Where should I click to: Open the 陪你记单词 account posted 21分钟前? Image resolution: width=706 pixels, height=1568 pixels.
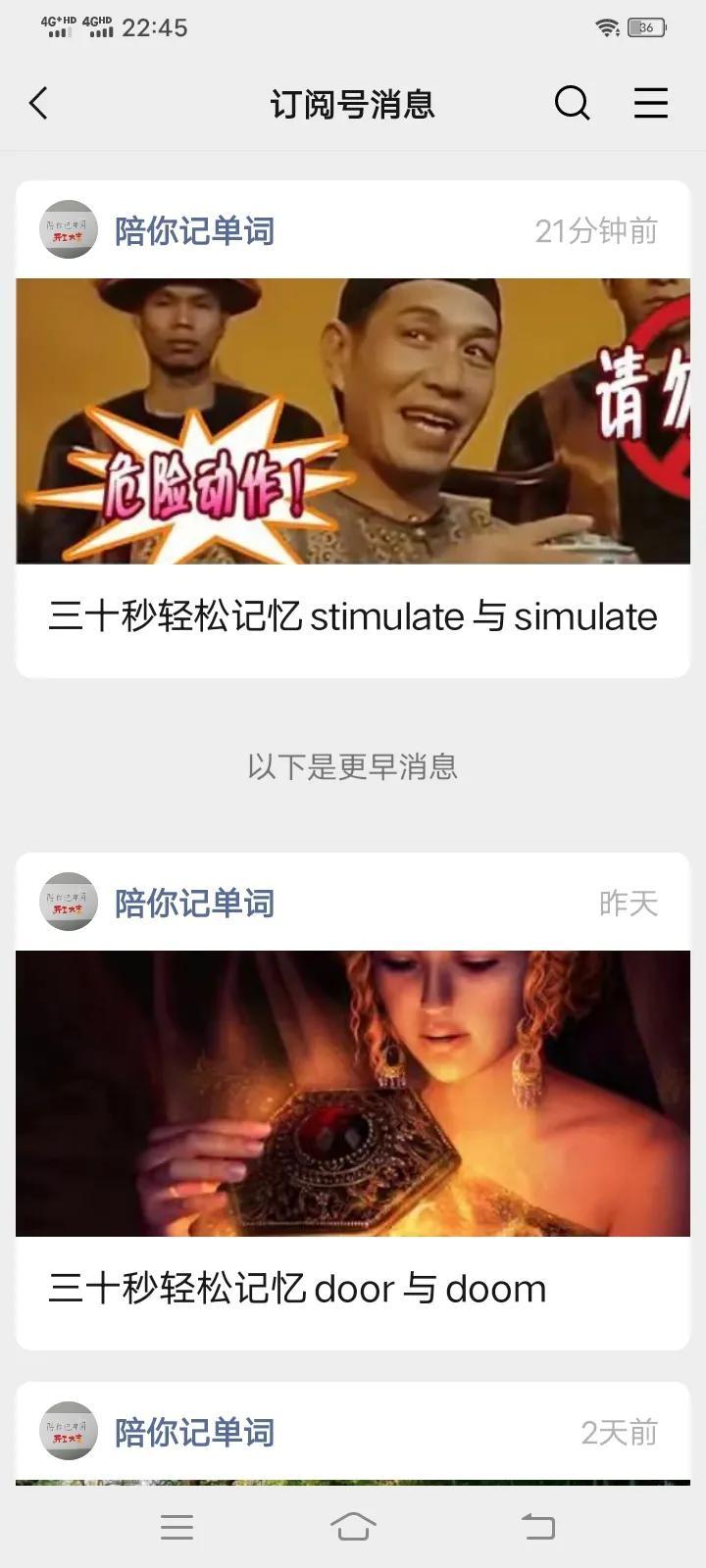(x=194, y=231)
